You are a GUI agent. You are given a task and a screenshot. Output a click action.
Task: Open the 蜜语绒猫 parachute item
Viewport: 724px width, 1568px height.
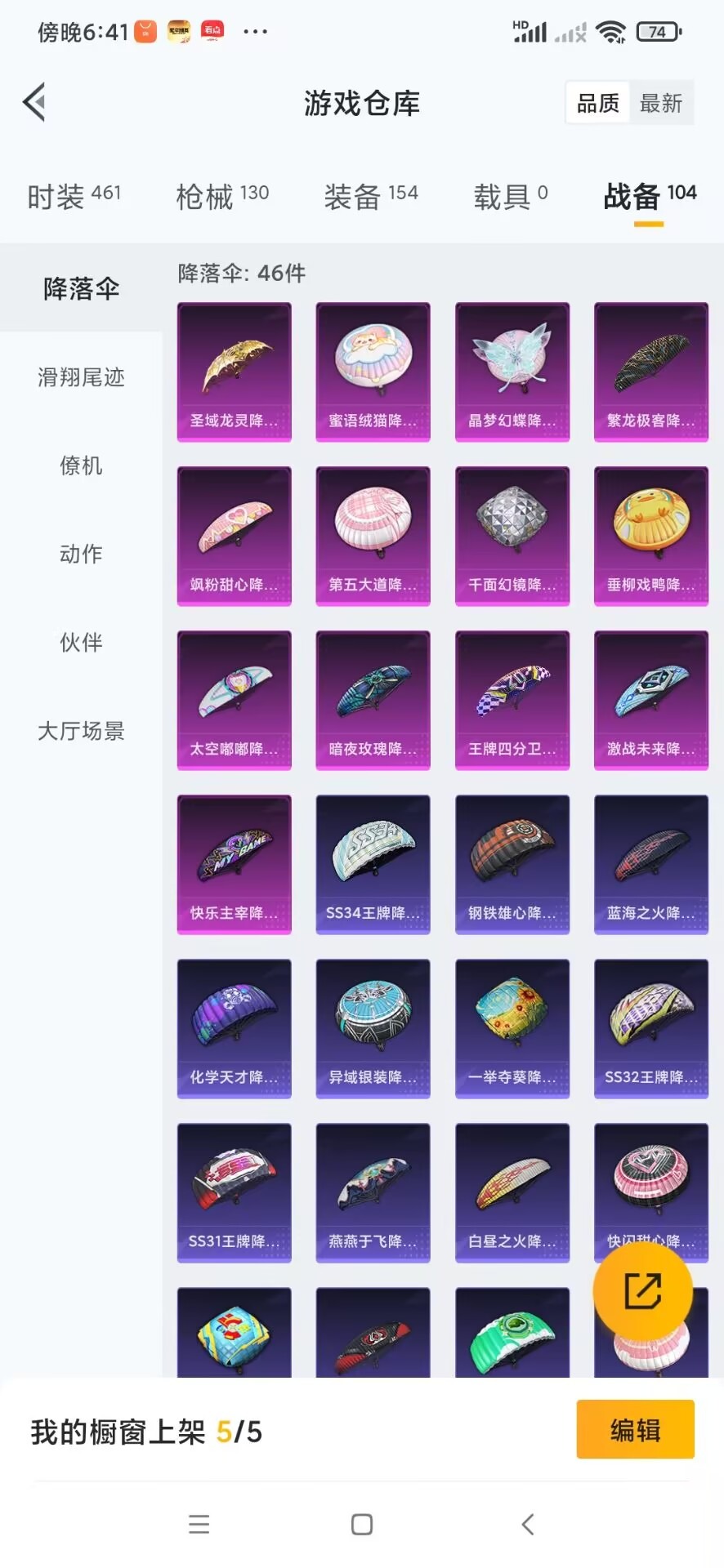373,372
